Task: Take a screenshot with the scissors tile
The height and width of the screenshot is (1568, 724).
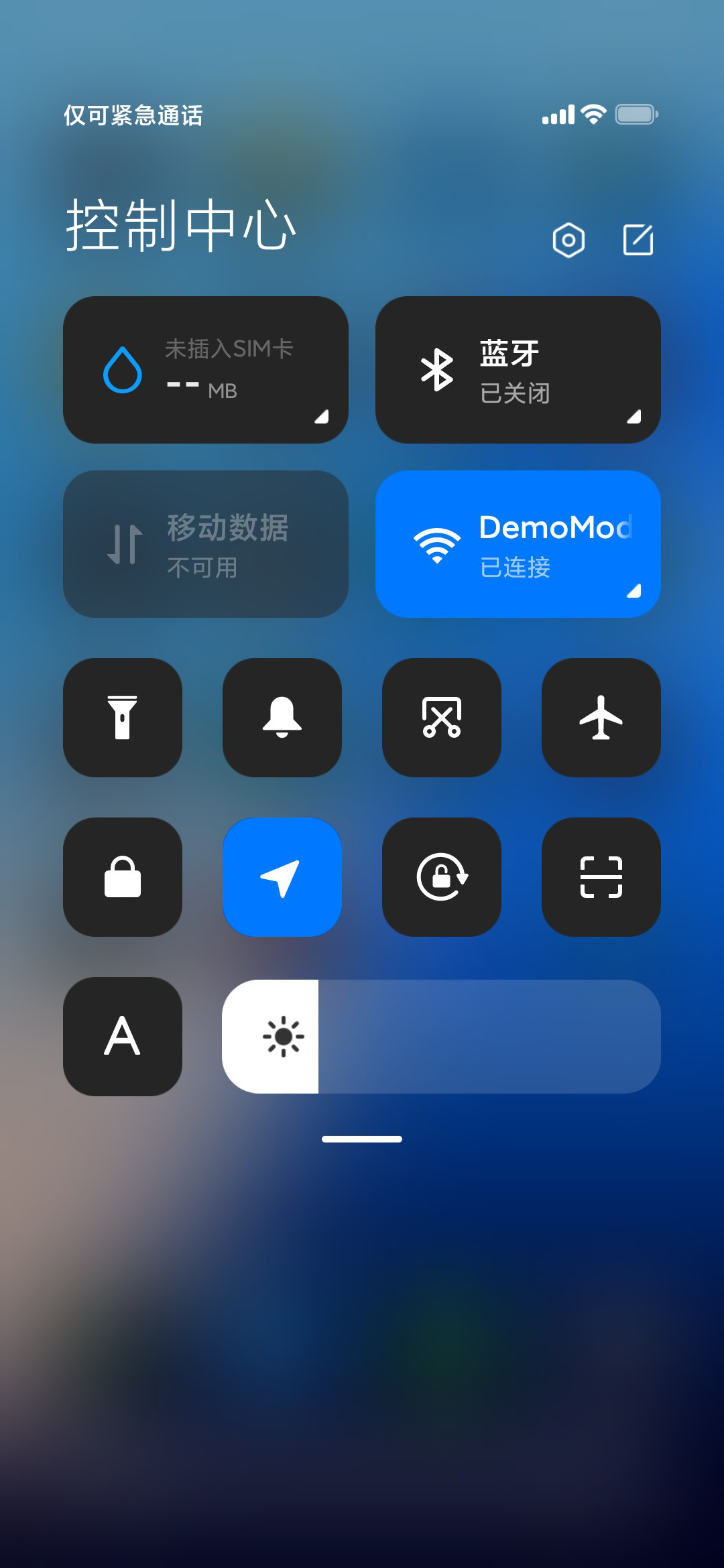Action: [x=442, y=718]
